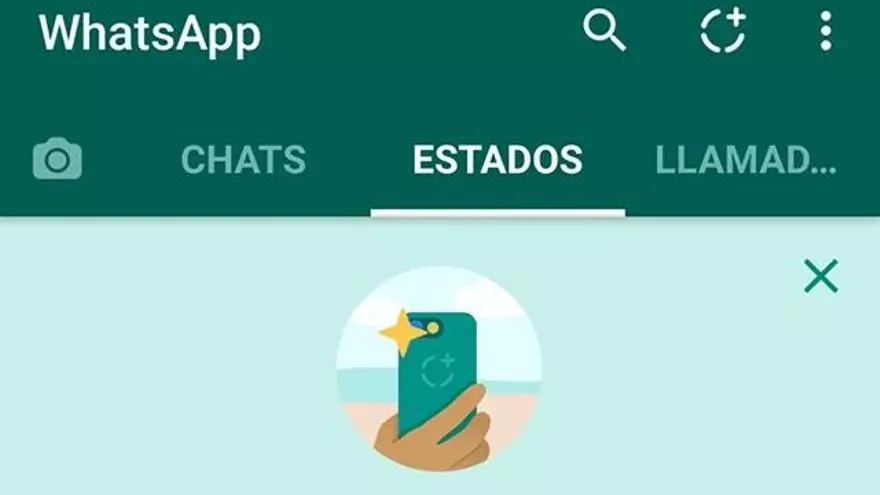Image resolution: width=880 pixels, height=495 pixels.
Task: Open WhatsApp search
Action: click(604, 32)
